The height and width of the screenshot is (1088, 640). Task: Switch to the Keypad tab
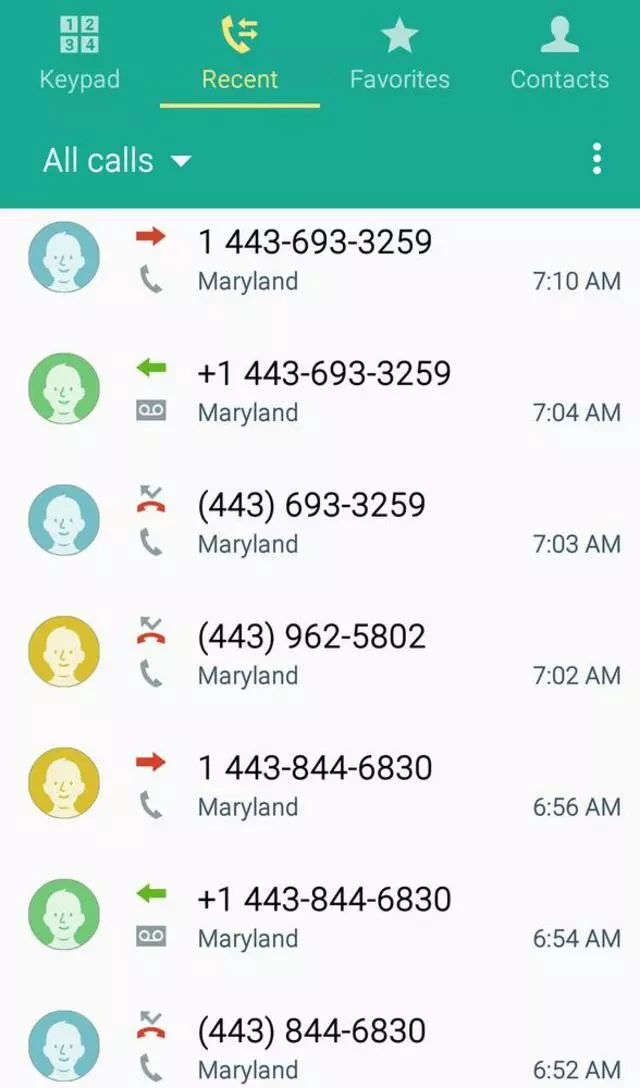coord(78,55)
